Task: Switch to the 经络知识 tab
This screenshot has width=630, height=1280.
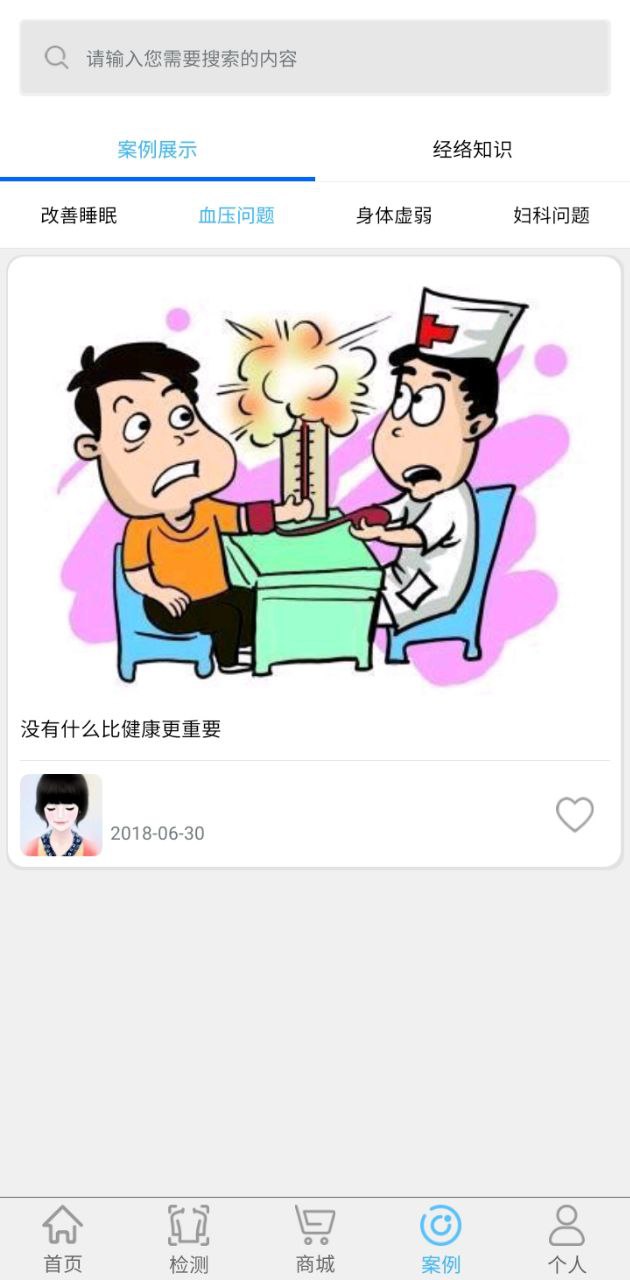Action: click(472, 150)
